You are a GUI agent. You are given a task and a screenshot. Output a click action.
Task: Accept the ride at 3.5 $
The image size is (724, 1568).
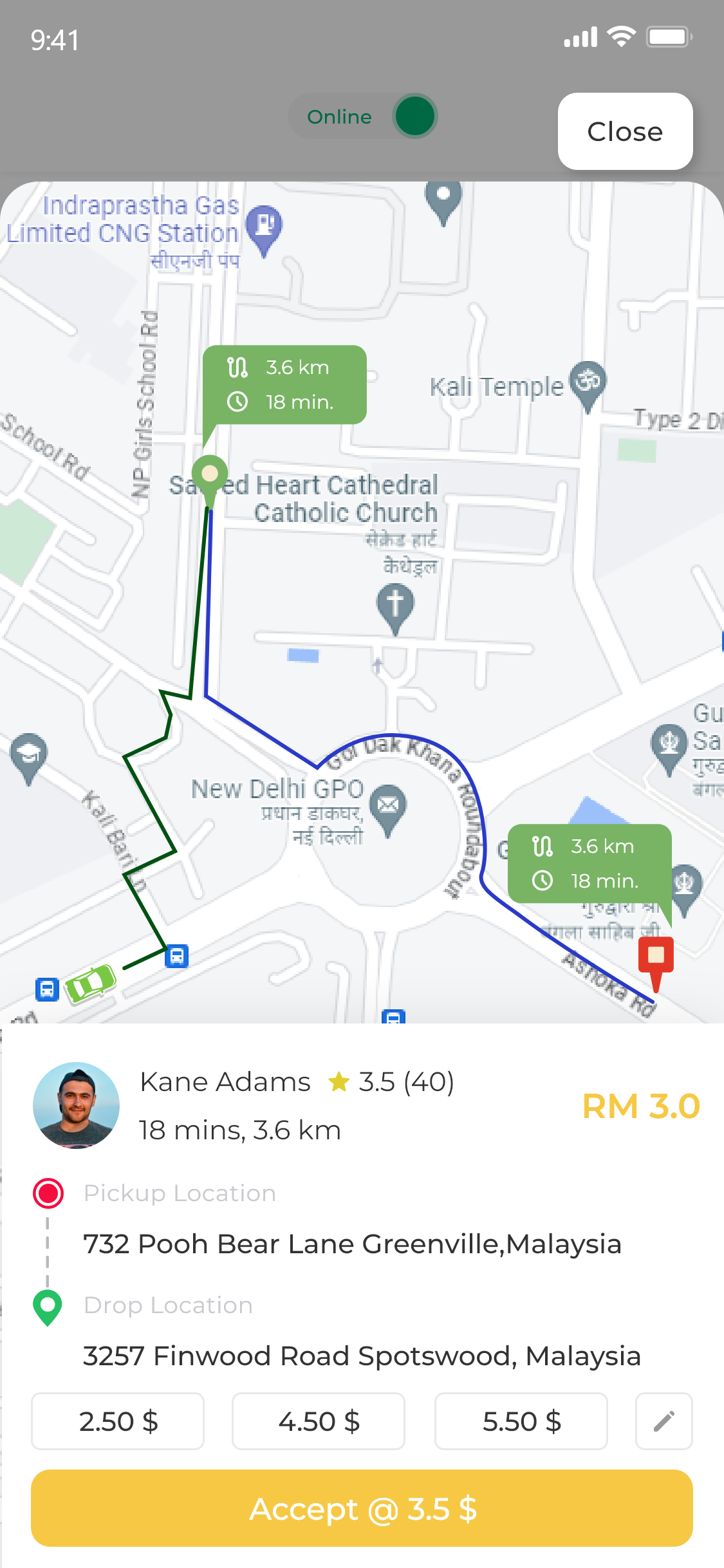click(x=362, y=1508)
